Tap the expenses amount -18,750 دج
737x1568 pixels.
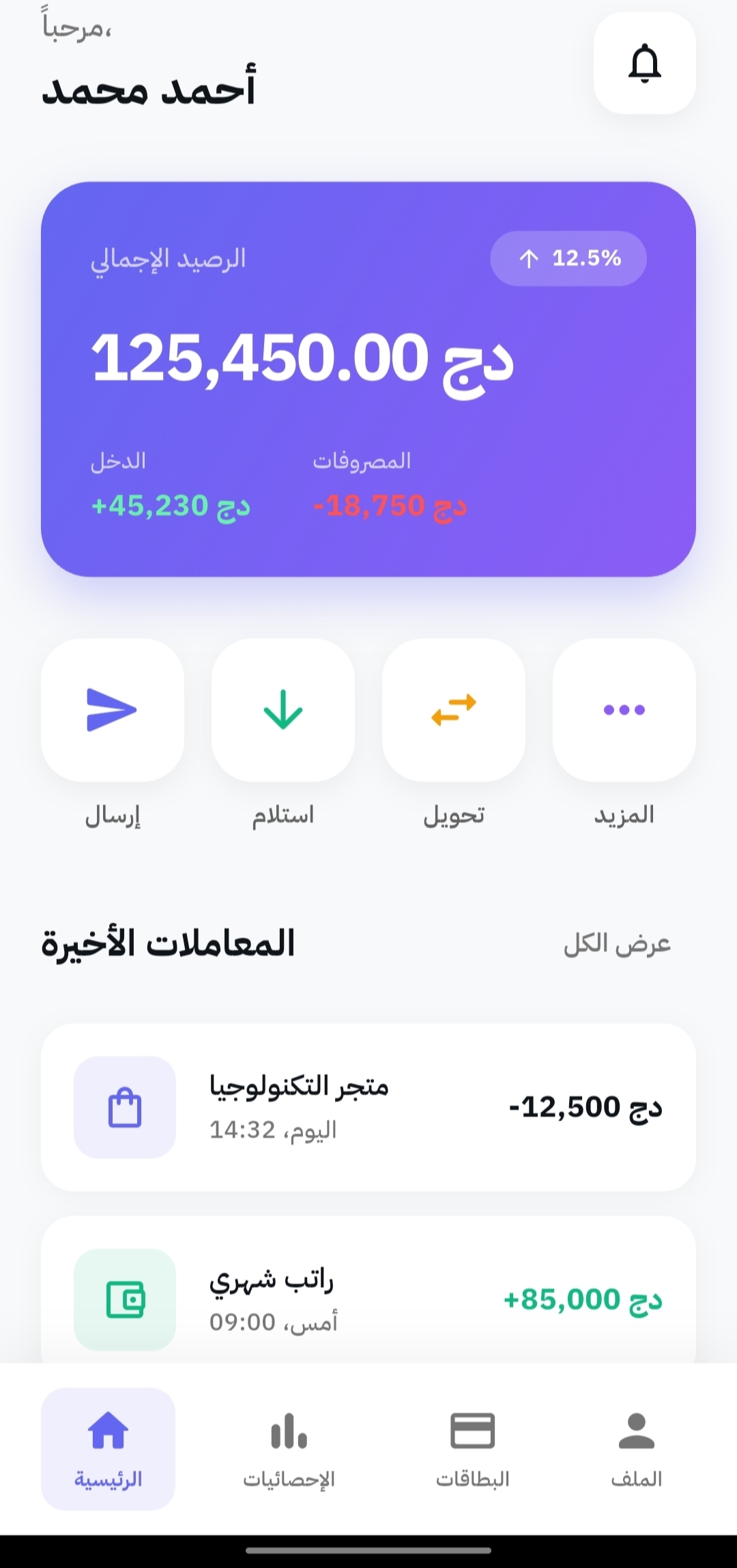pyautogui.click(x=389, y=506)
